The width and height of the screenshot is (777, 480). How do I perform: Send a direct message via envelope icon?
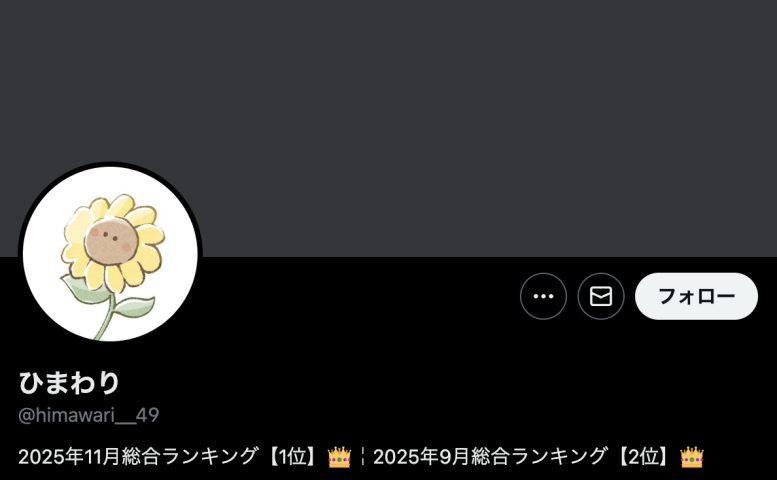(601, 296)
